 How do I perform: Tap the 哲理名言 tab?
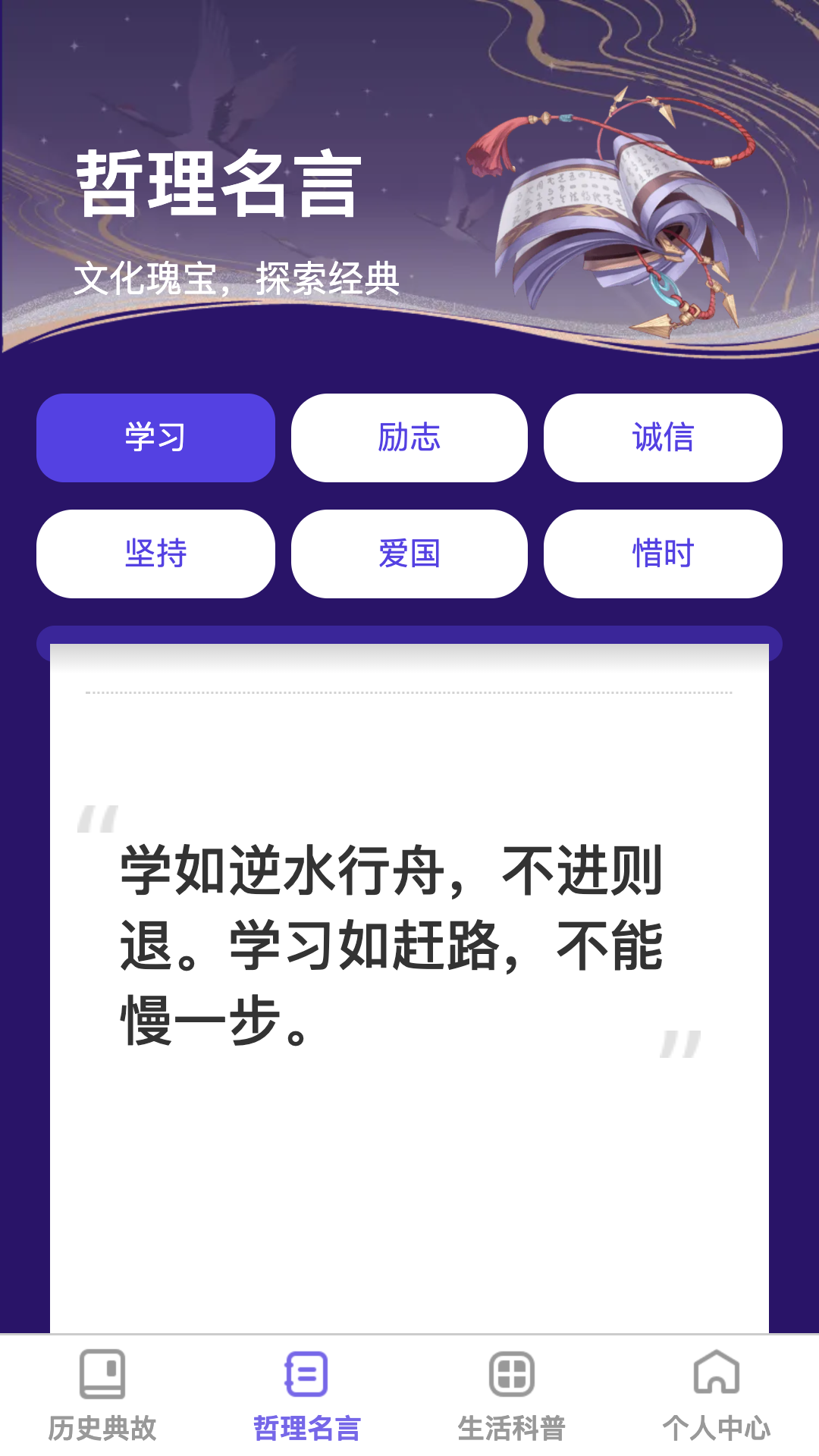307,1395
